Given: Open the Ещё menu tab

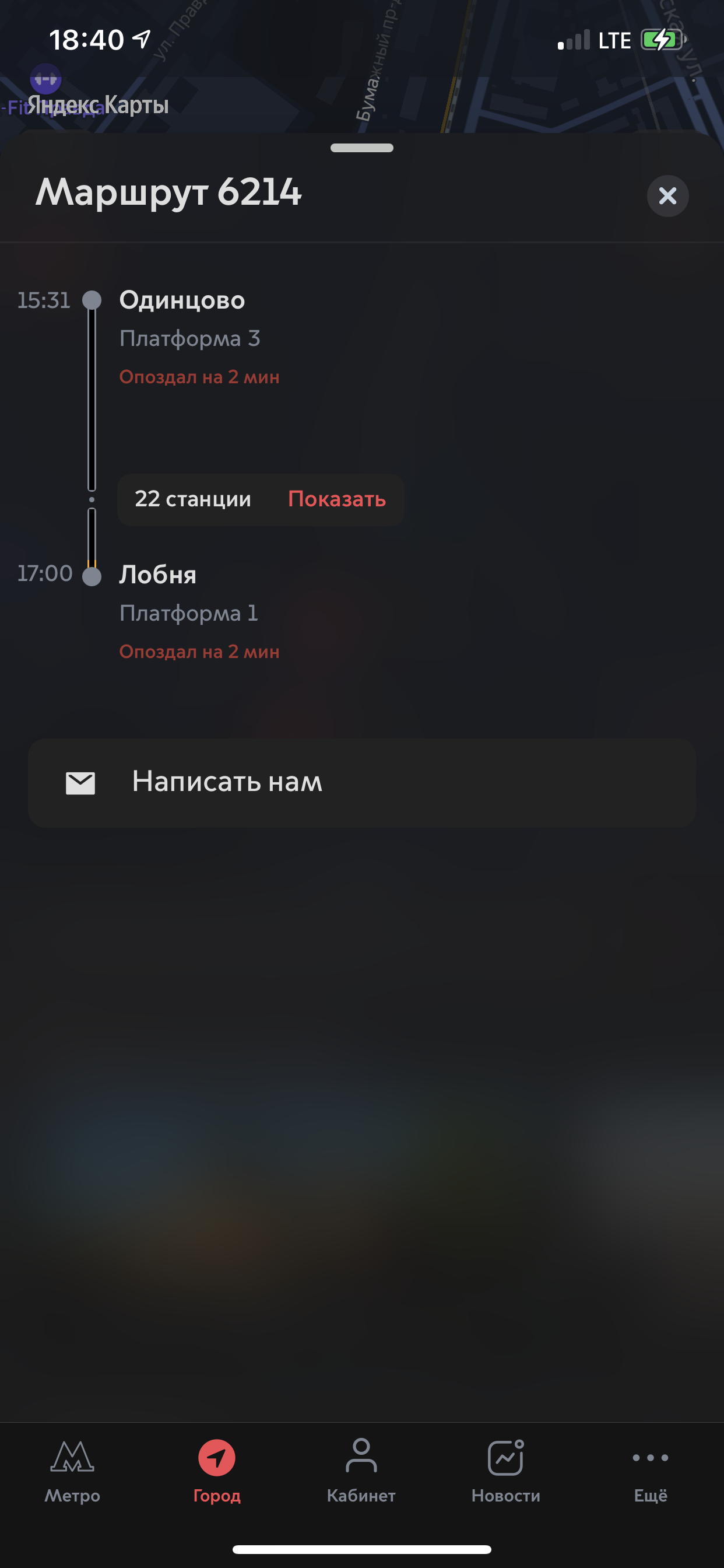Looking at the screenshot, I should click(x=651, y=1469).
